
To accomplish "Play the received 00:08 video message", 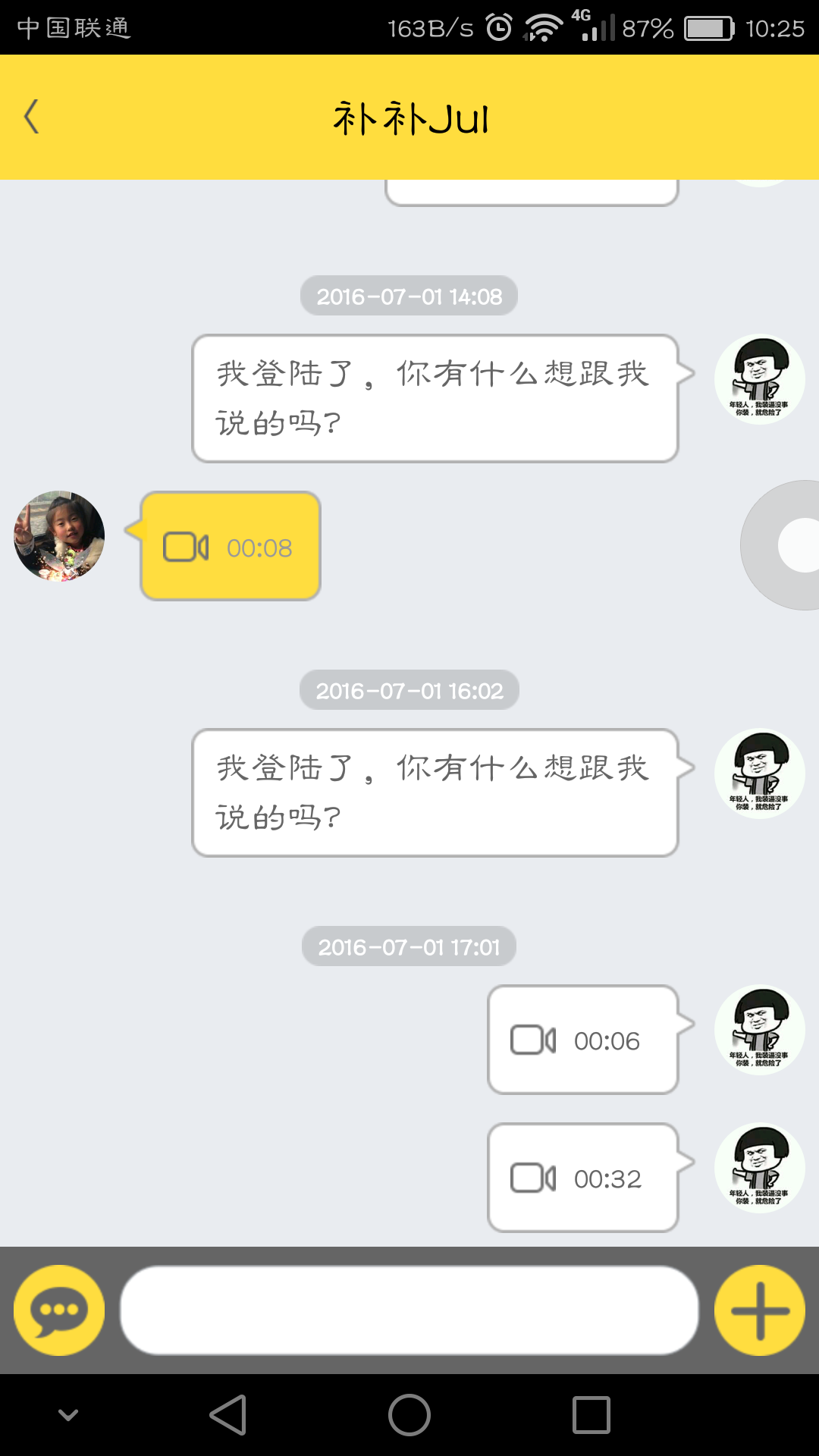I will (231, 547).
